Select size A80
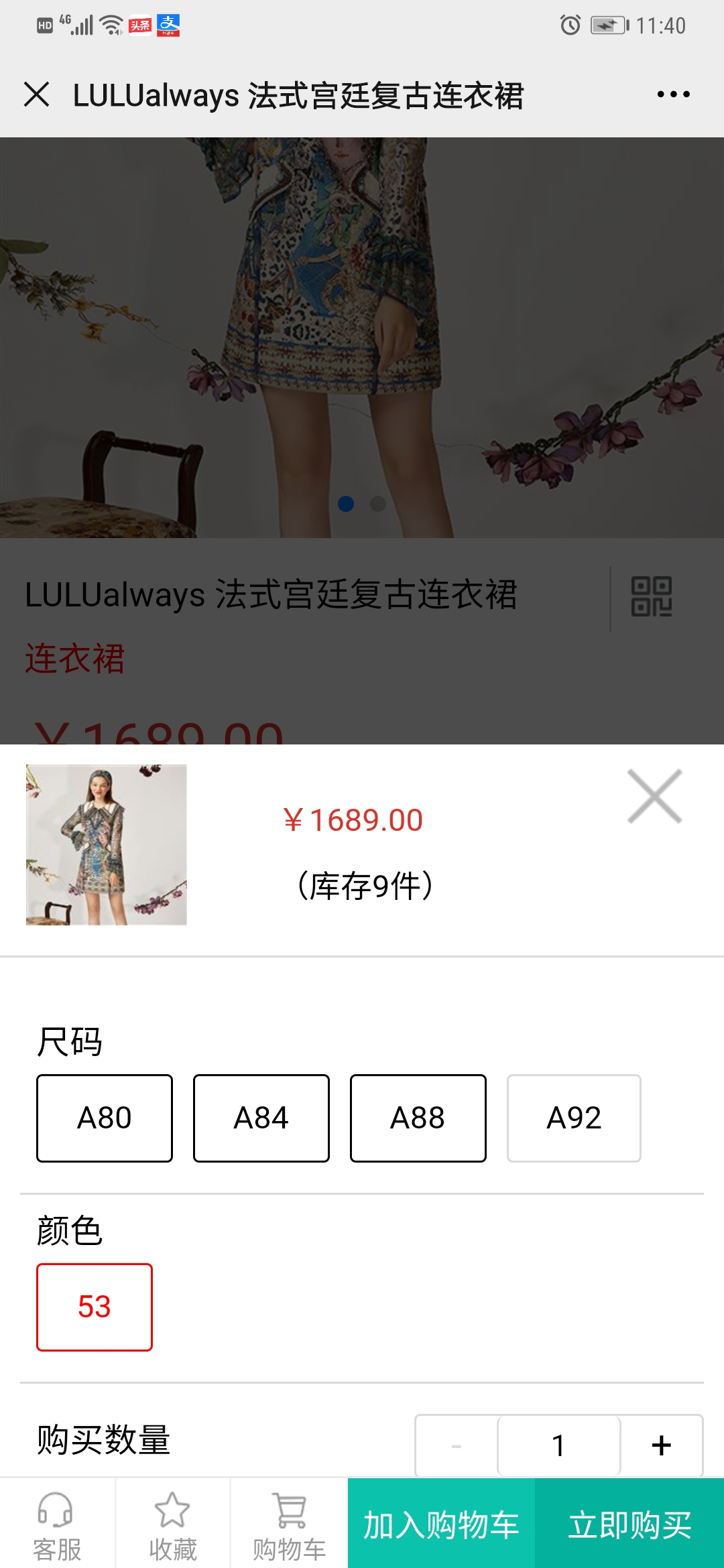The height and width of the screenshot is (1568, 724). (x=105, y=1118)
